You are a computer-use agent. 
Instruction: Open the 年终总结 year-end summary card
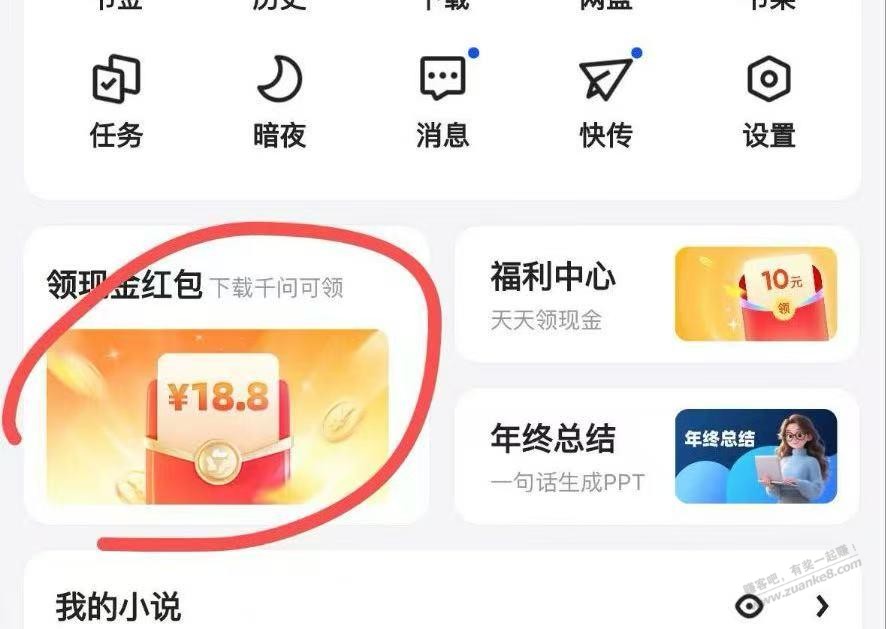coord(657,456)
